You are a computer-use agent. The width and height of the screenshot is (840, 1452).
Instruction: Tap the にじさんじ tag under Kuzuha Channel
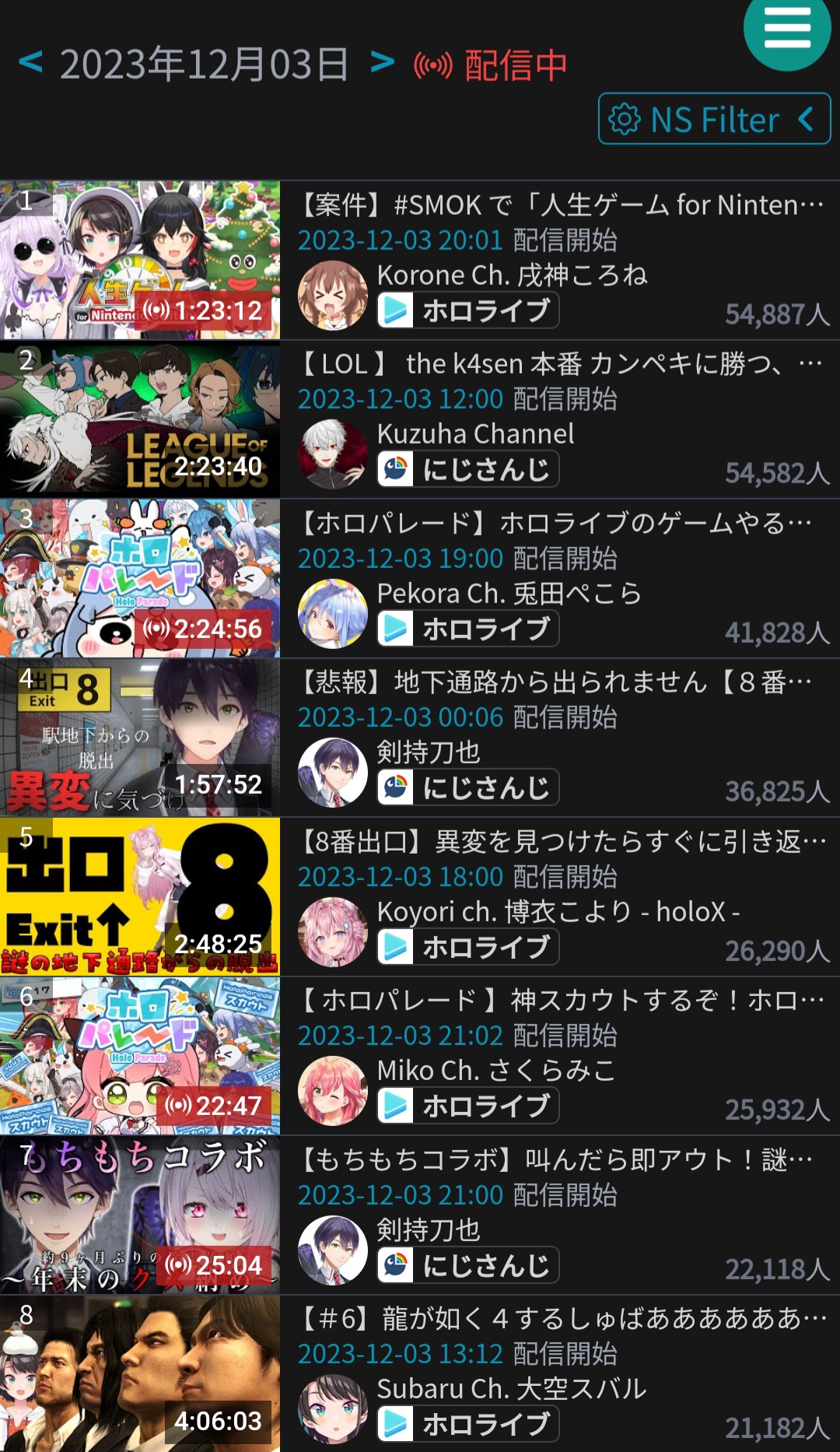click(x=468, y=469)
